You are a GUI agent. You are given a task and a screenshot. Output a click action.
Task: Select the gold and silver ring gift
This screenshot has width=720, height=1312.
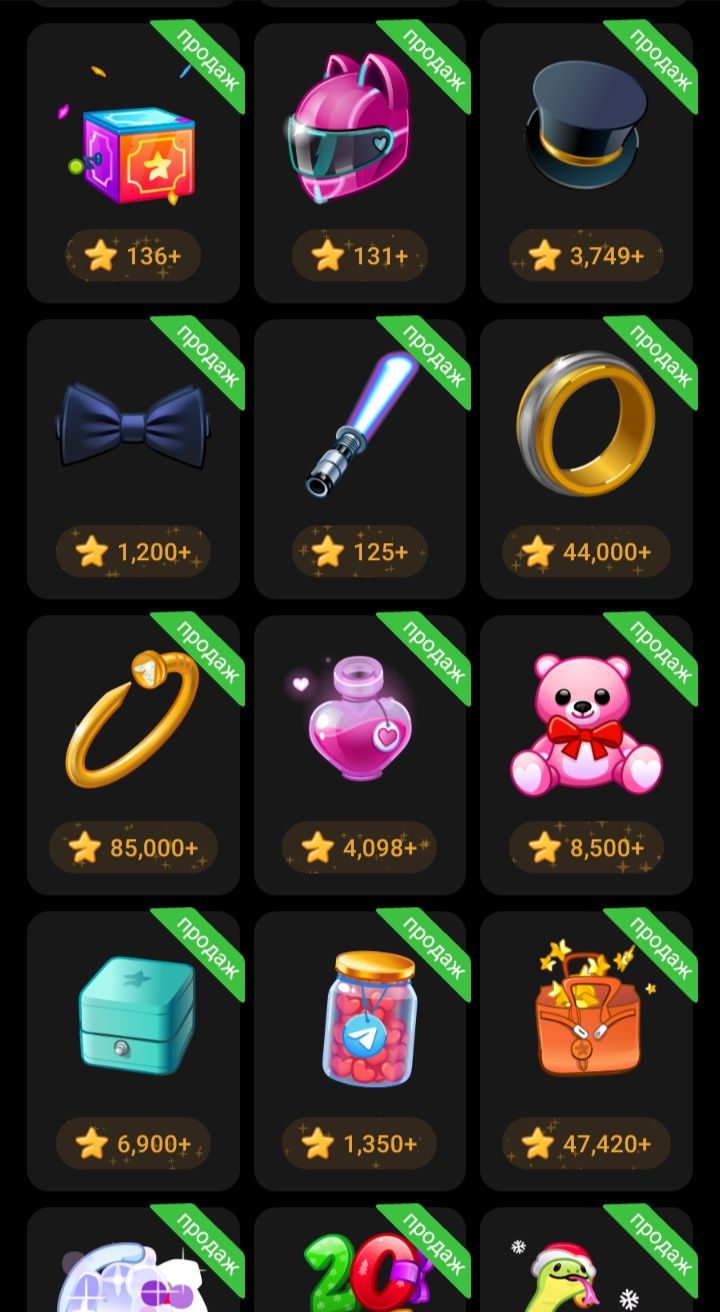[x=586, y=457]
